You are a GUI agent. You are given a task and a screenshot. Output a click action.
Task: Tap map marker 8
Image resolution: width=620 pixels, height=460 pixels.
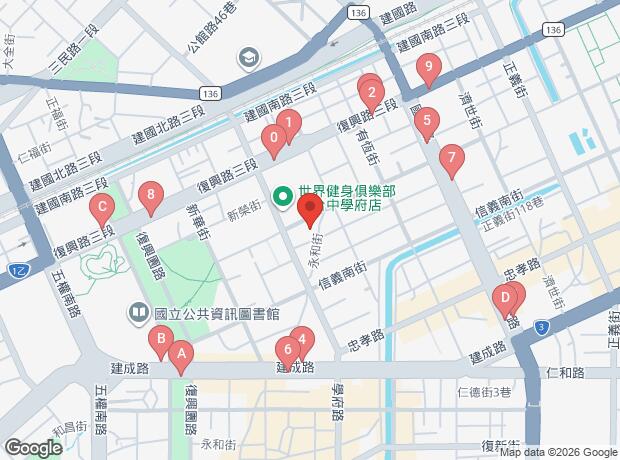tap(150, 195)
